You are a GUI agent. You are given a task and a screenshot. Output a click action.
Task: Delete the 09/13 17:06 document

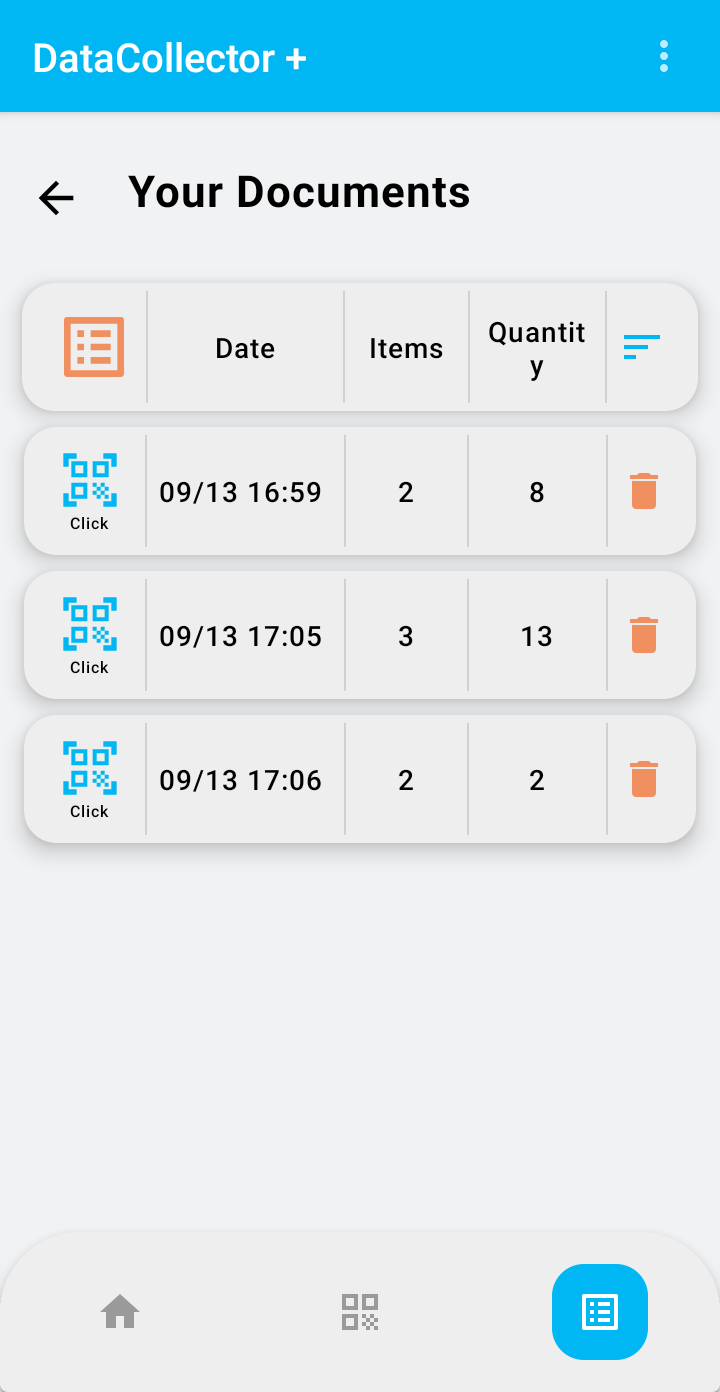click(x=644, y=779)
